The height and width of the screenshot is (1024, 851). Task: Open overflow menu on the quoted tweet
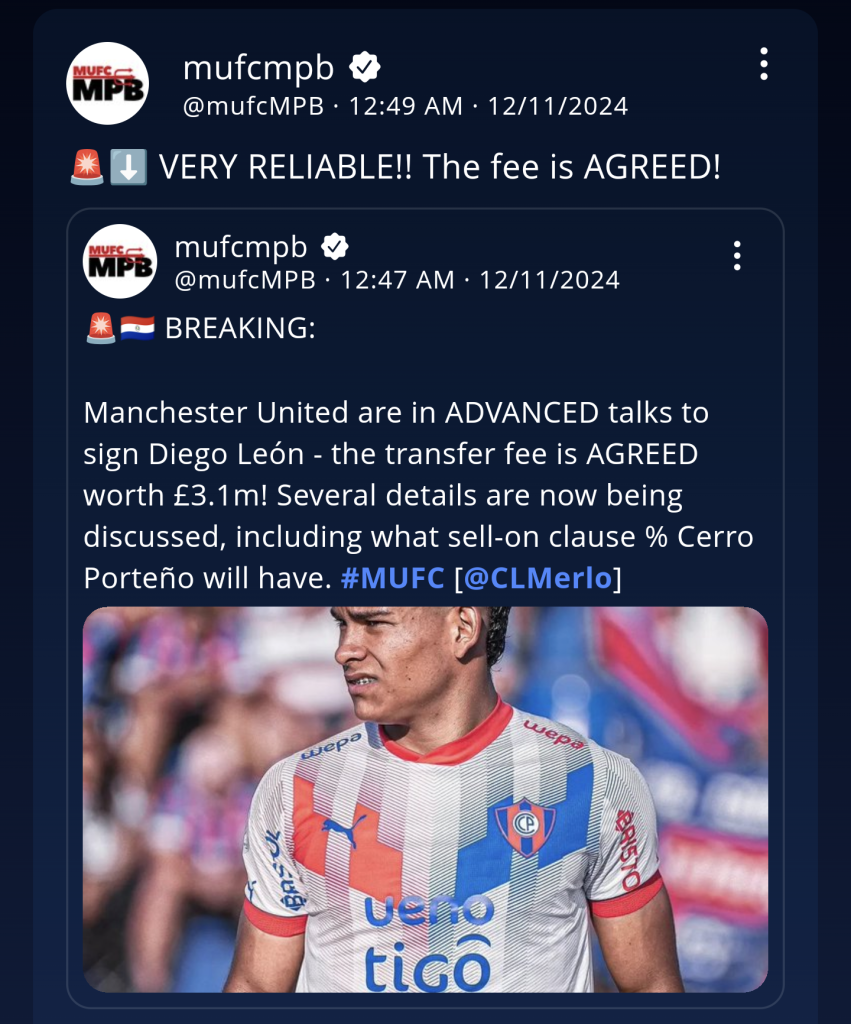[x=737, y=256]
